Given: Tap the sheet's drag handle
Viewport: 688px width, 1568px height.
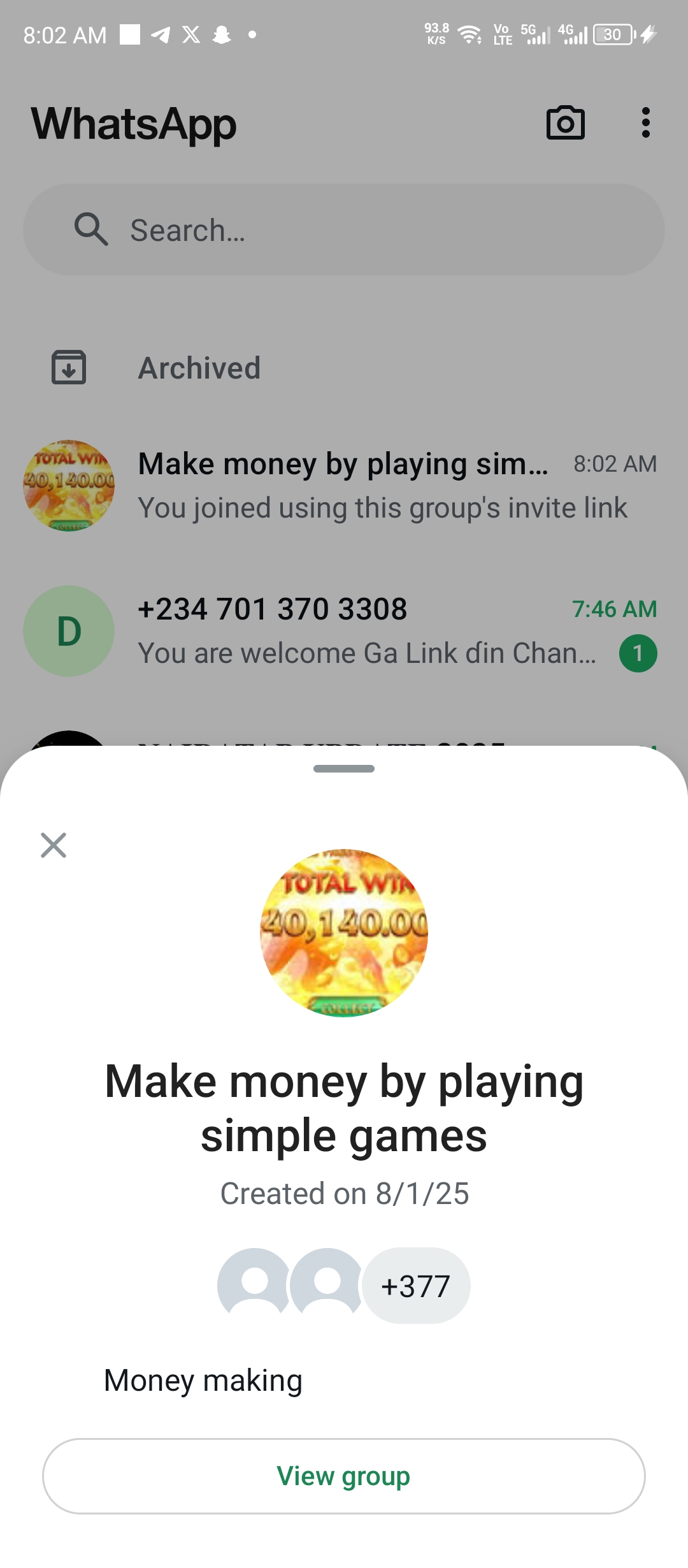Looking at the screenshot, I should pyautogui.click(x=344, y=769).
